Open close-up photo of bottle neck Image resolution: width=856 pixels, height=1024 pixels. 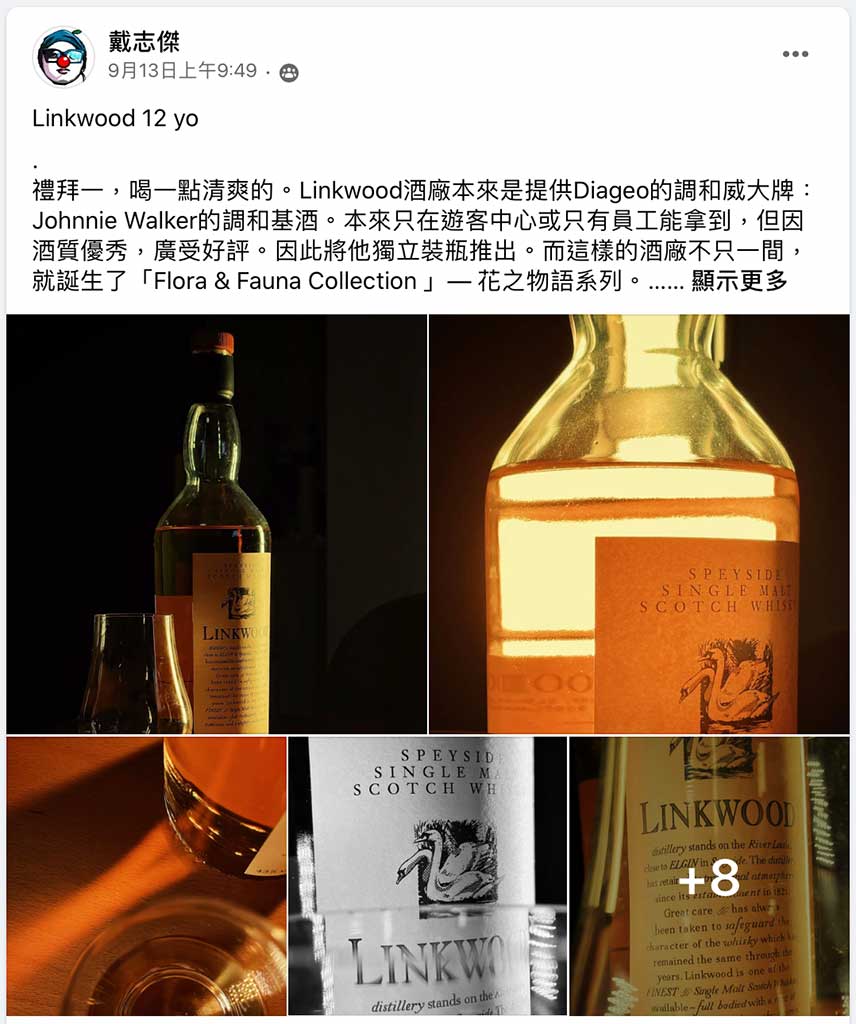coord(639,524)
